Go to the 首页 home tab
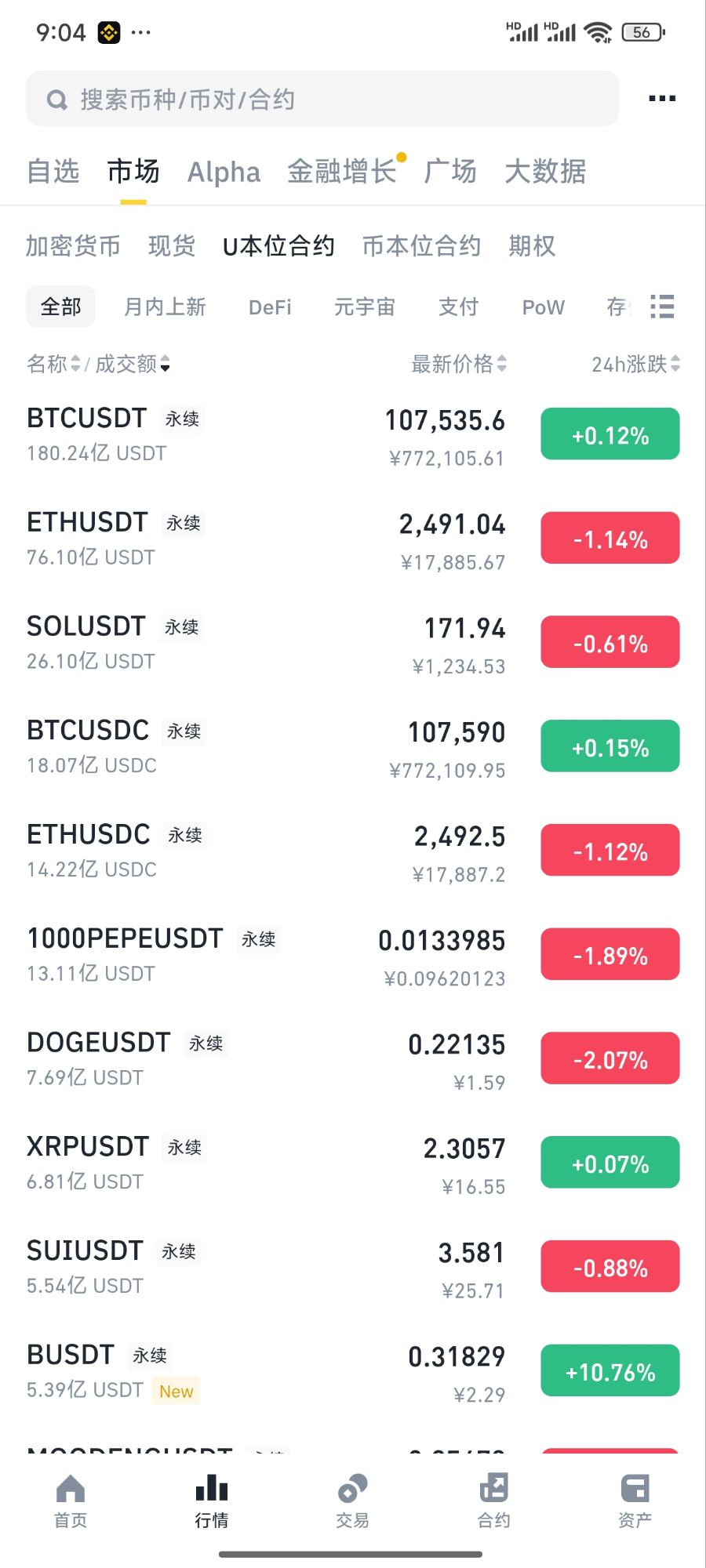This screenshot has width=706, height=1568. tap(71, 1501)
